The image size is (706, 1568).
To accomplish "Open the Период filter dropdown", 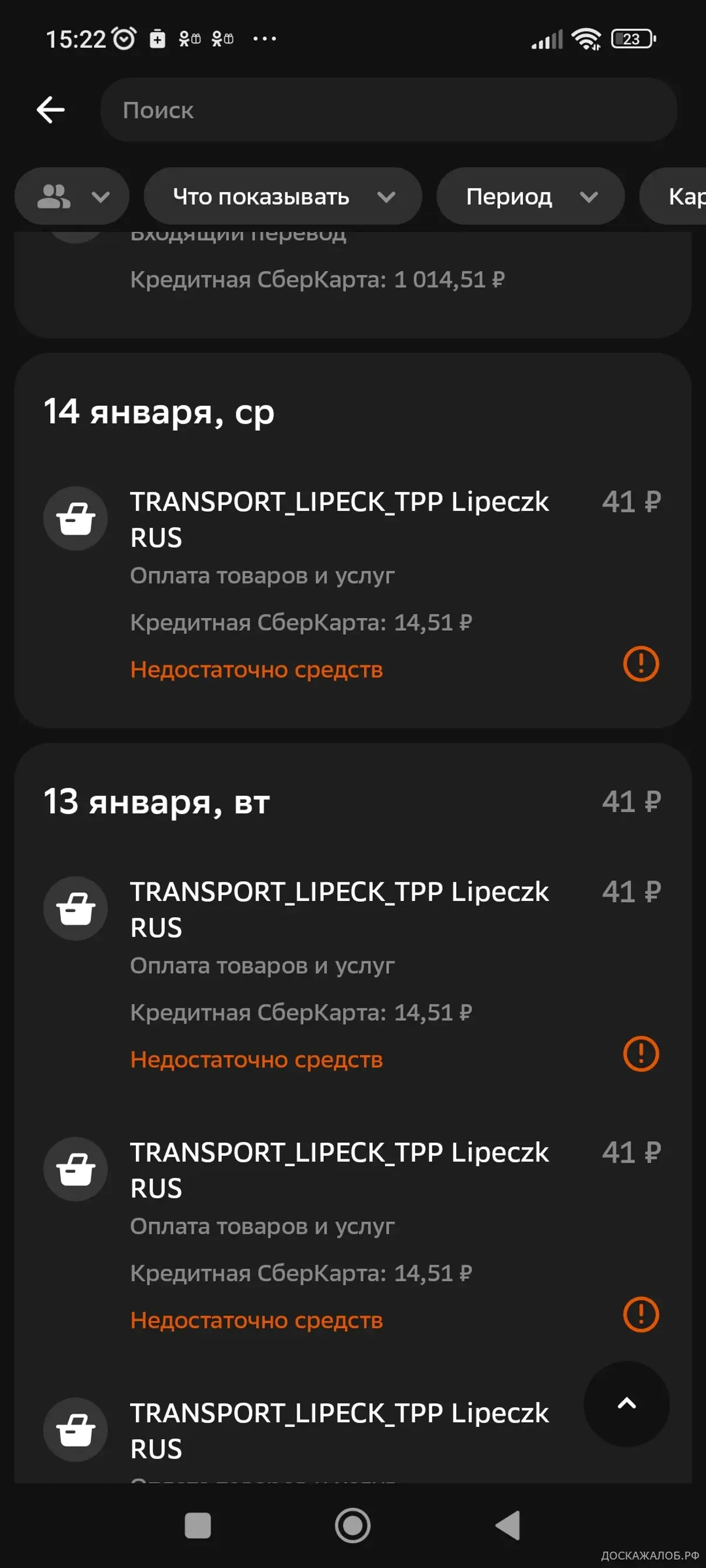I will coord(530,197).
